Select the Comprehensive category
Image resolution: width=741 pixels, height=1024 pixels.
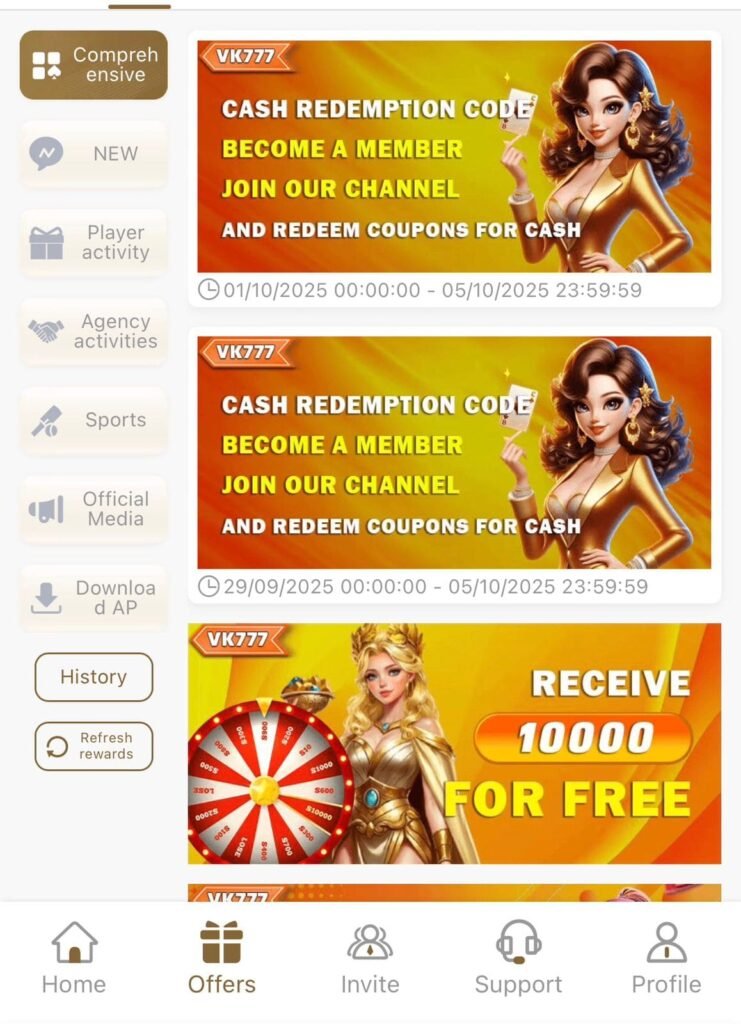[94, 65]
